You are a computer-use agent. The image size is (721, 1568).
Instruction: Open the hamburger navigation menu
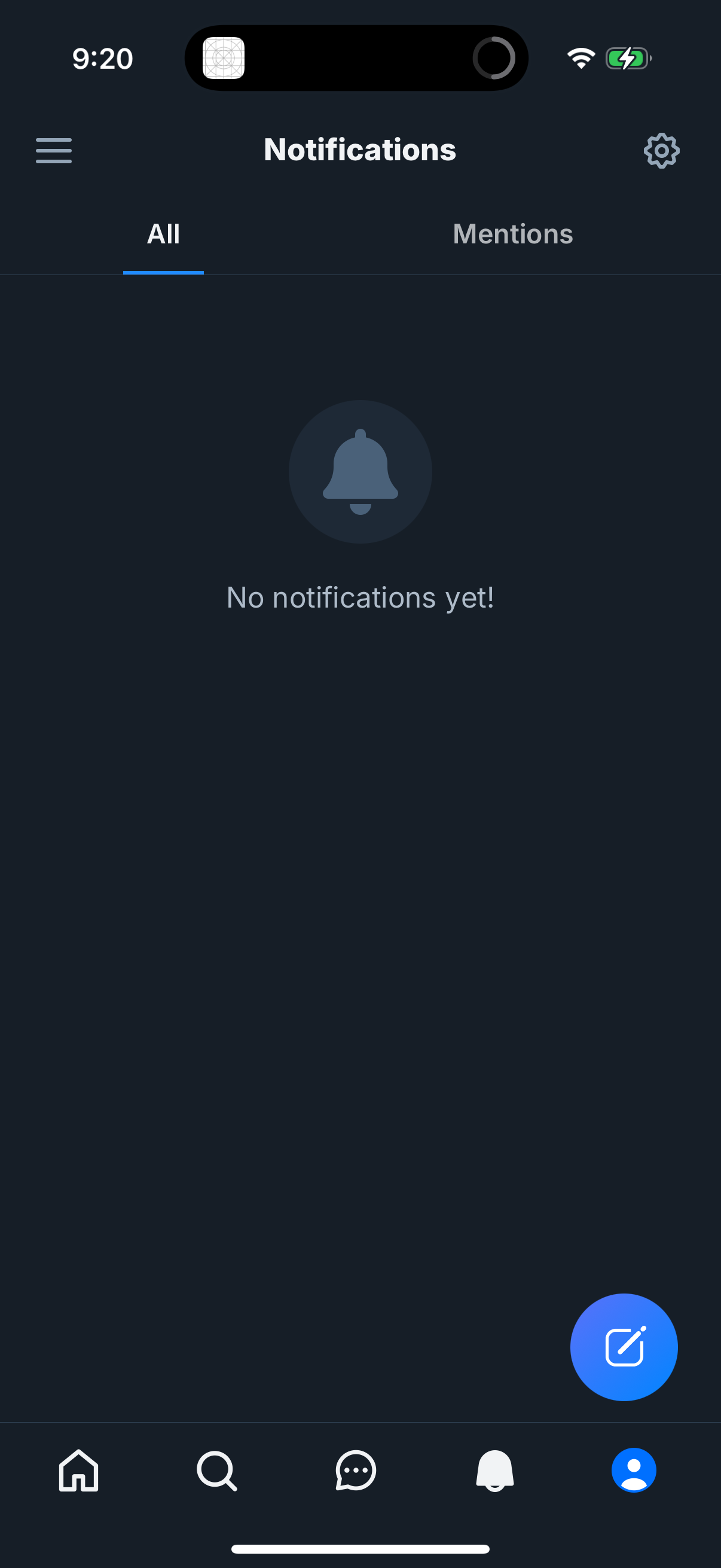[x=54, y=150]
